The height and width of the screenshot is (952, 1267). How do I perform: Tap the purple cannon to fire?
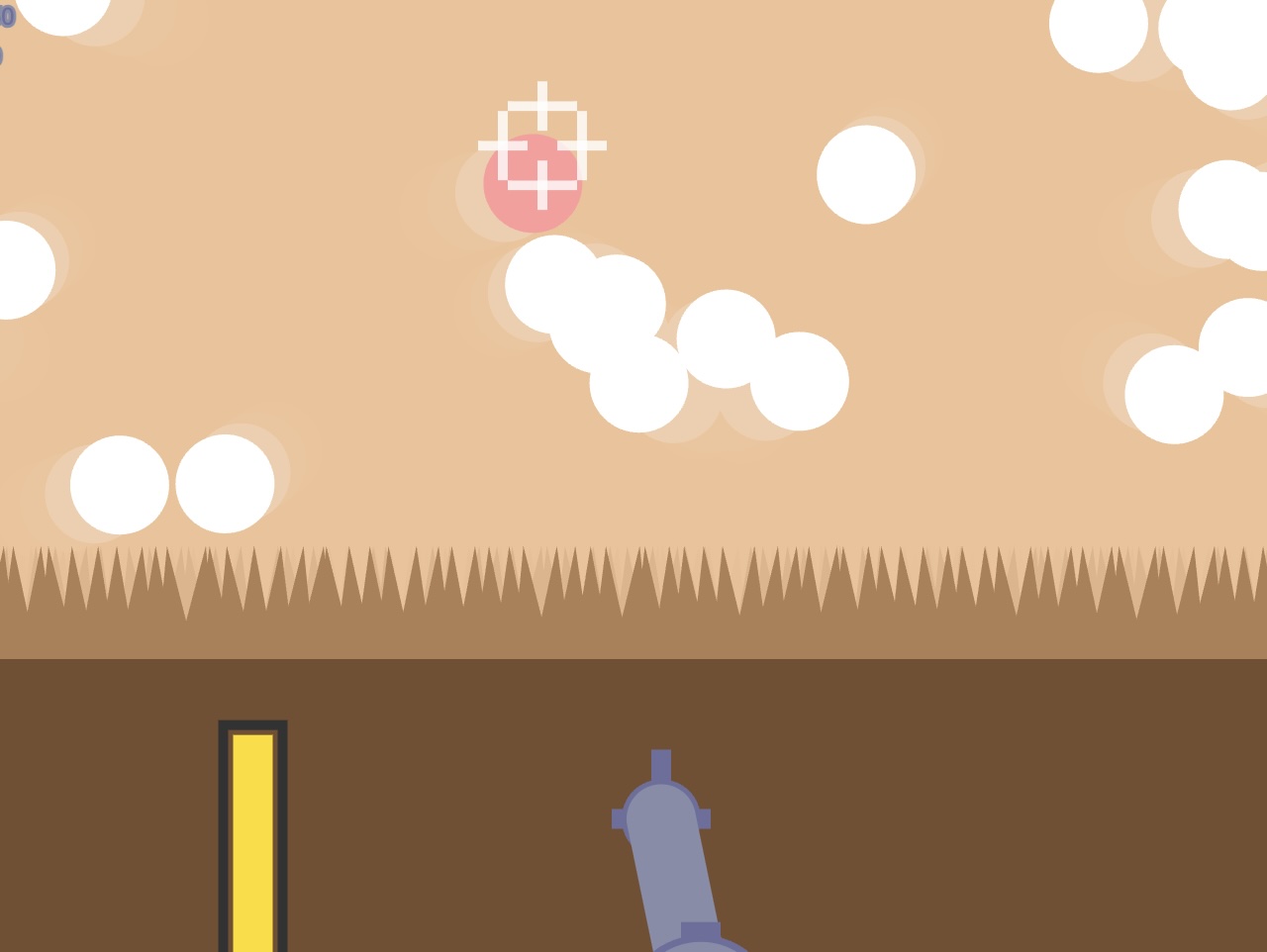tap(673, 861)
